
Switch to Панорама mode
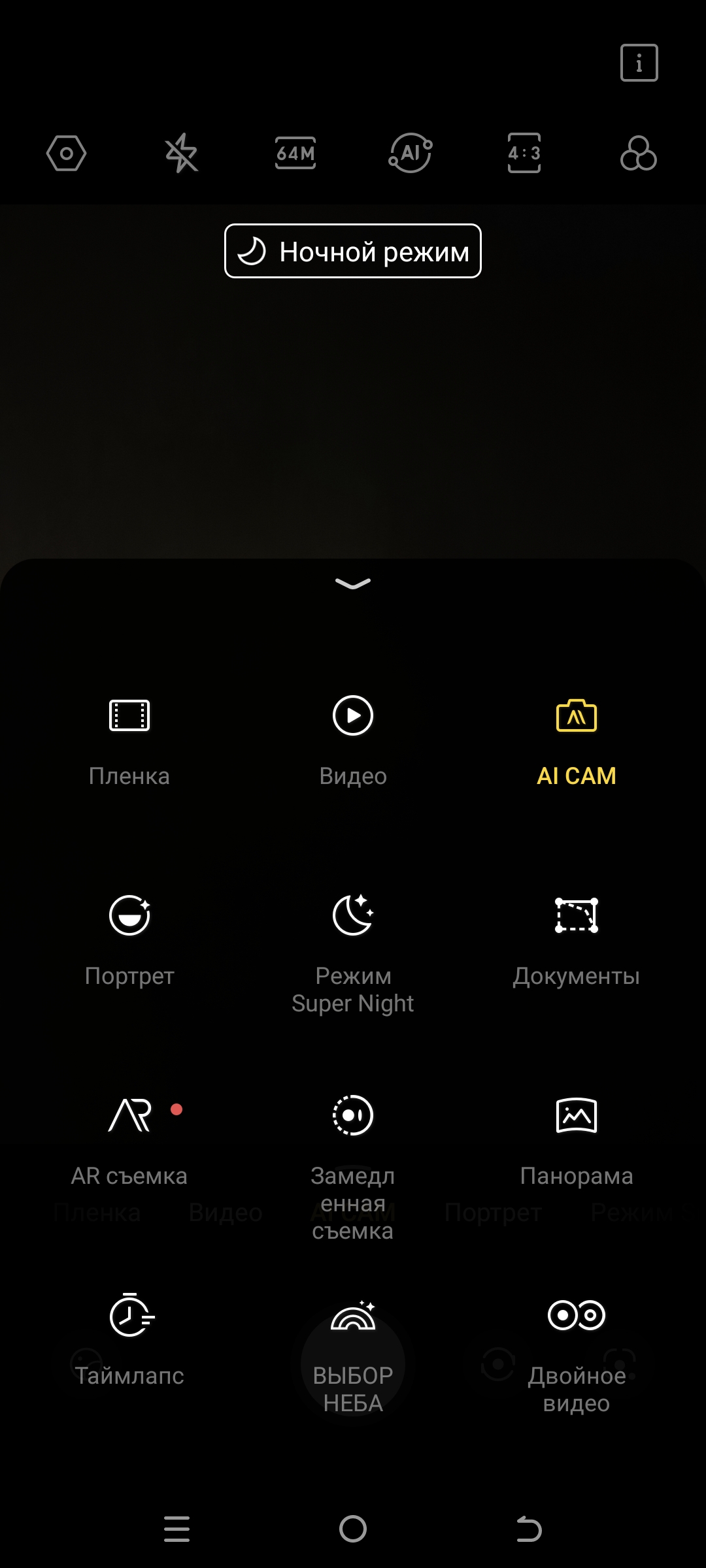pyautogui.click(x=576, y=1140)
